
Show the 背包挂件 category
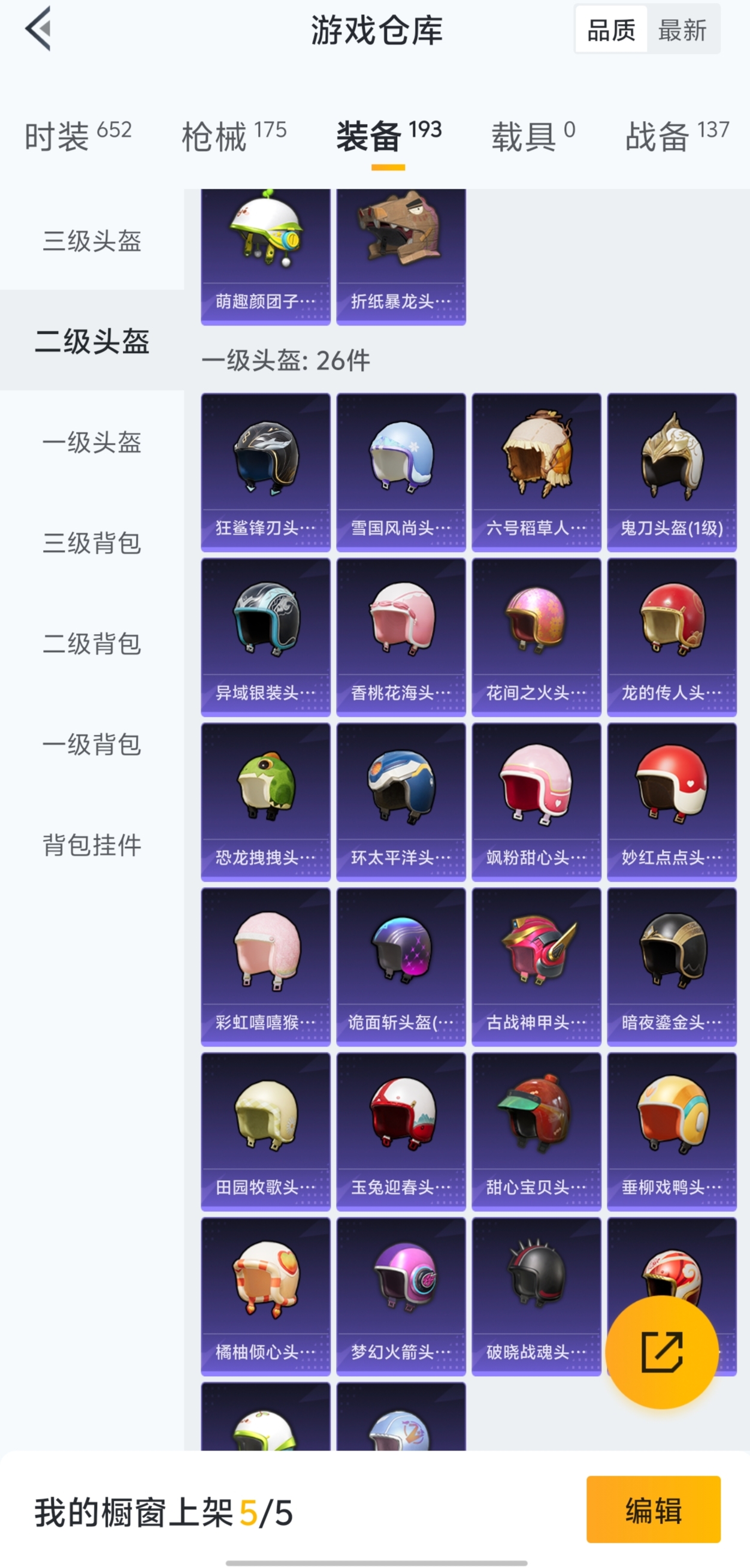pyautogui.click(x=92, y=845)
